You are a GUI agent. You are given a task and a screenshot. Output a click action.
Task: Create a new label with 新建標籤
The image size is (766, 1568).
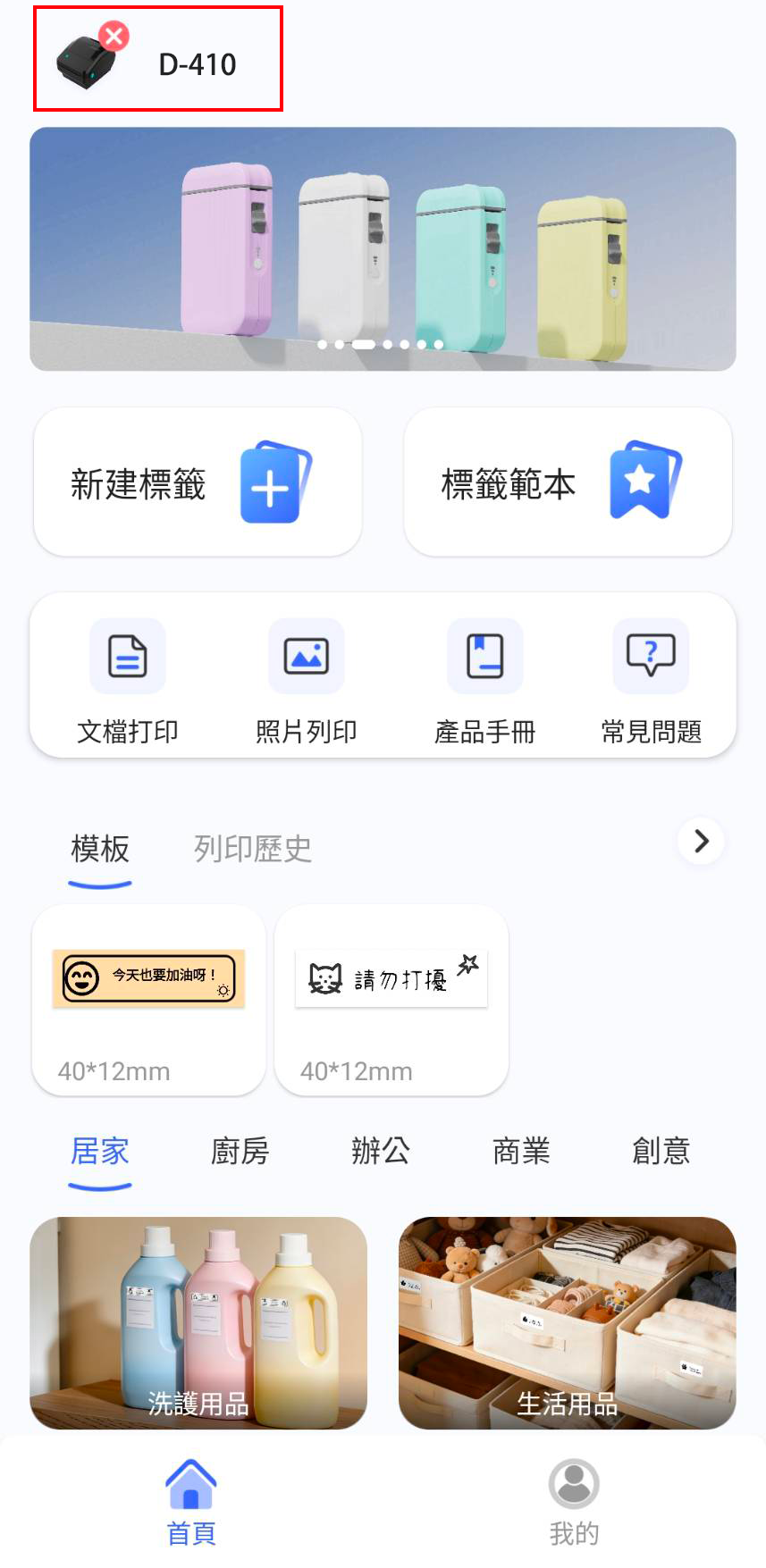pyautogui.click(x=198, y=482)
